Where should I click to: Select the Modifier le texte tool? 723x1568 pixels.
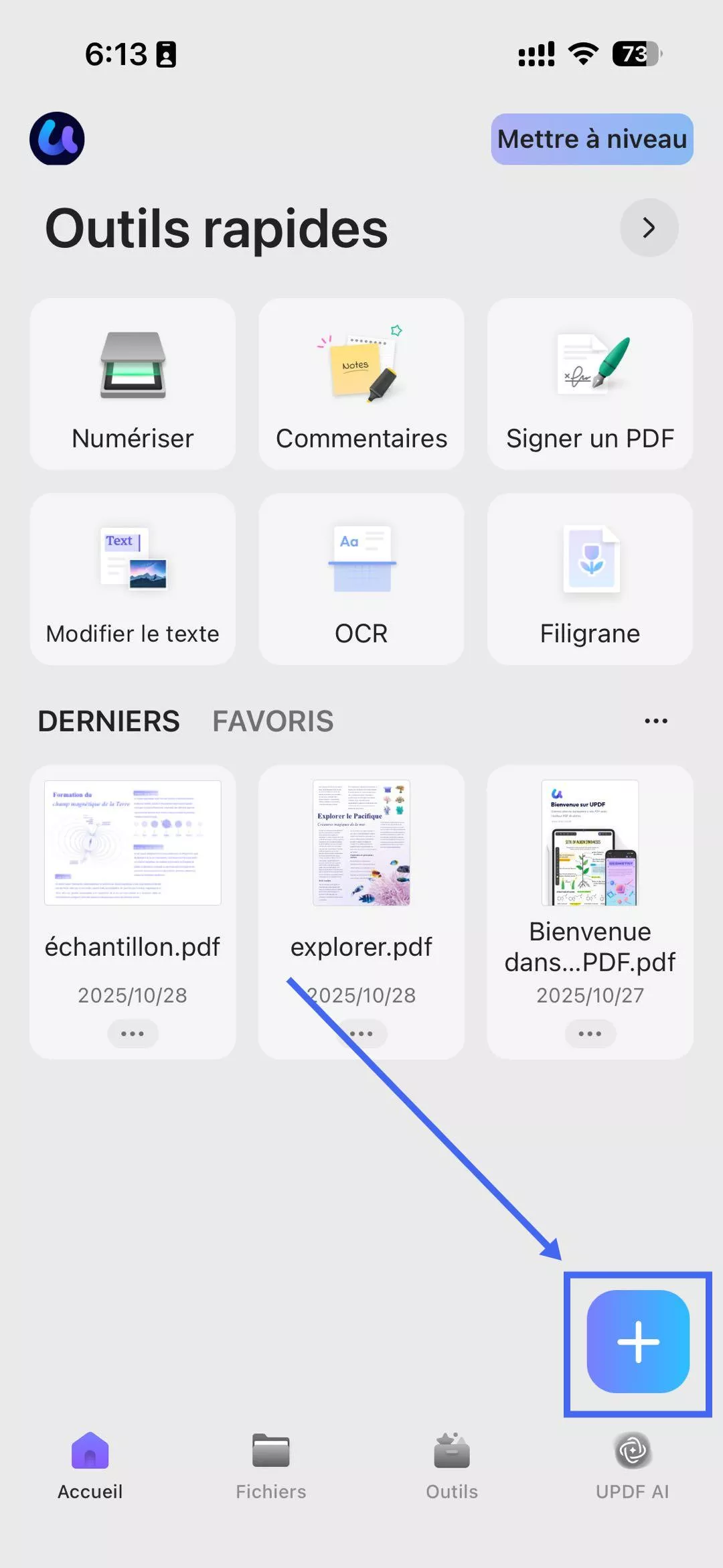coord(132,578)
